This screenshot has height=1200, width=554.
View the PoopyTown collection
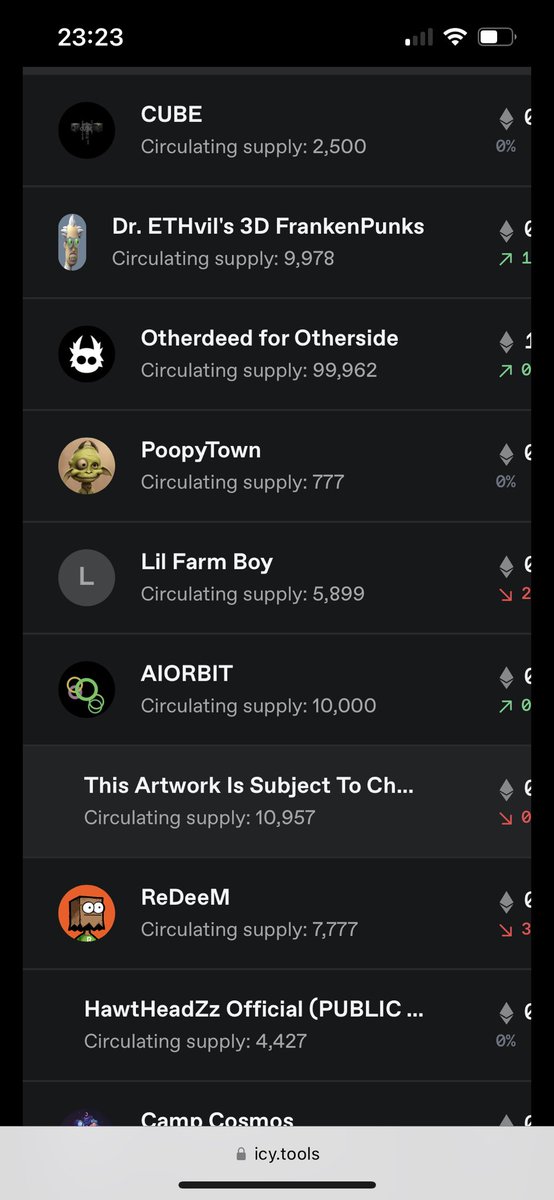click(277, 466)
